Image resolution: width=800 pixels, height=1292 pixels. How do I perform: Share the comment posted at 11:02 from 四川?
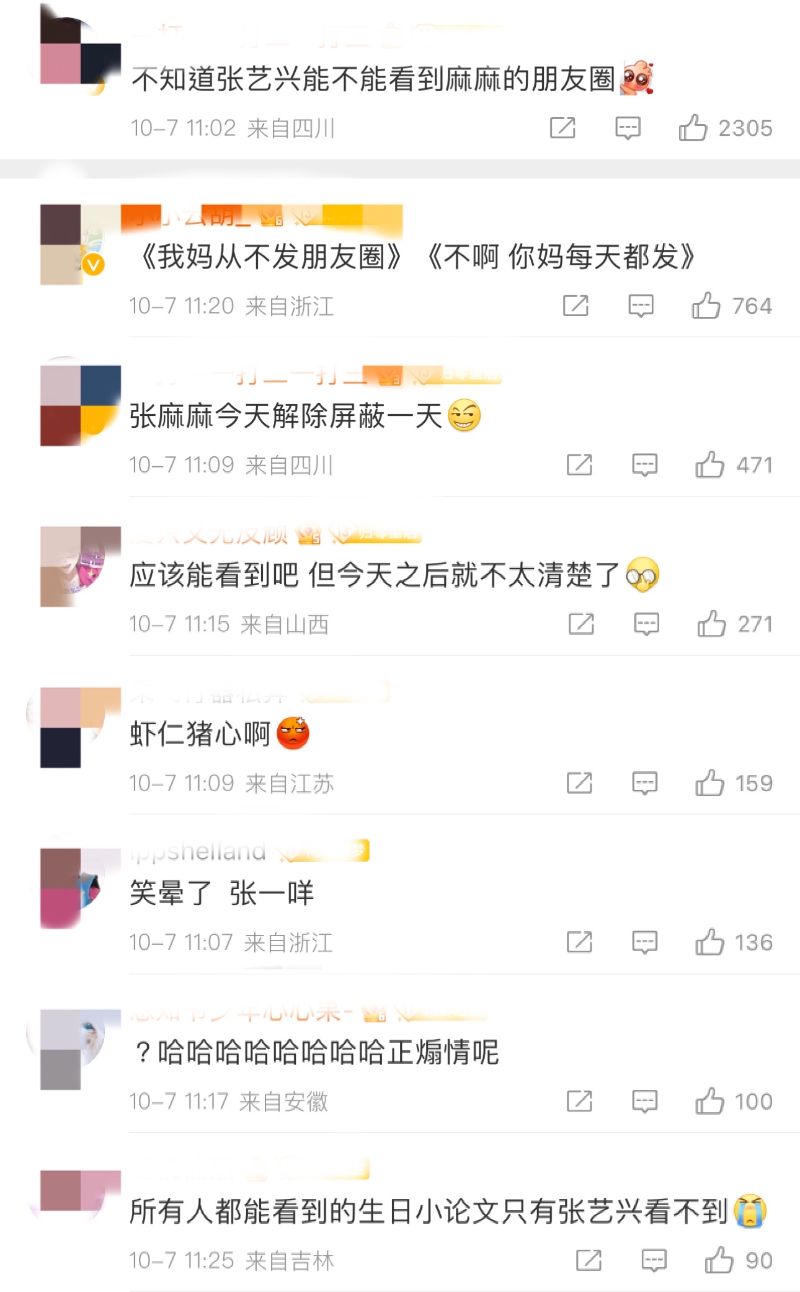point(563,128)
